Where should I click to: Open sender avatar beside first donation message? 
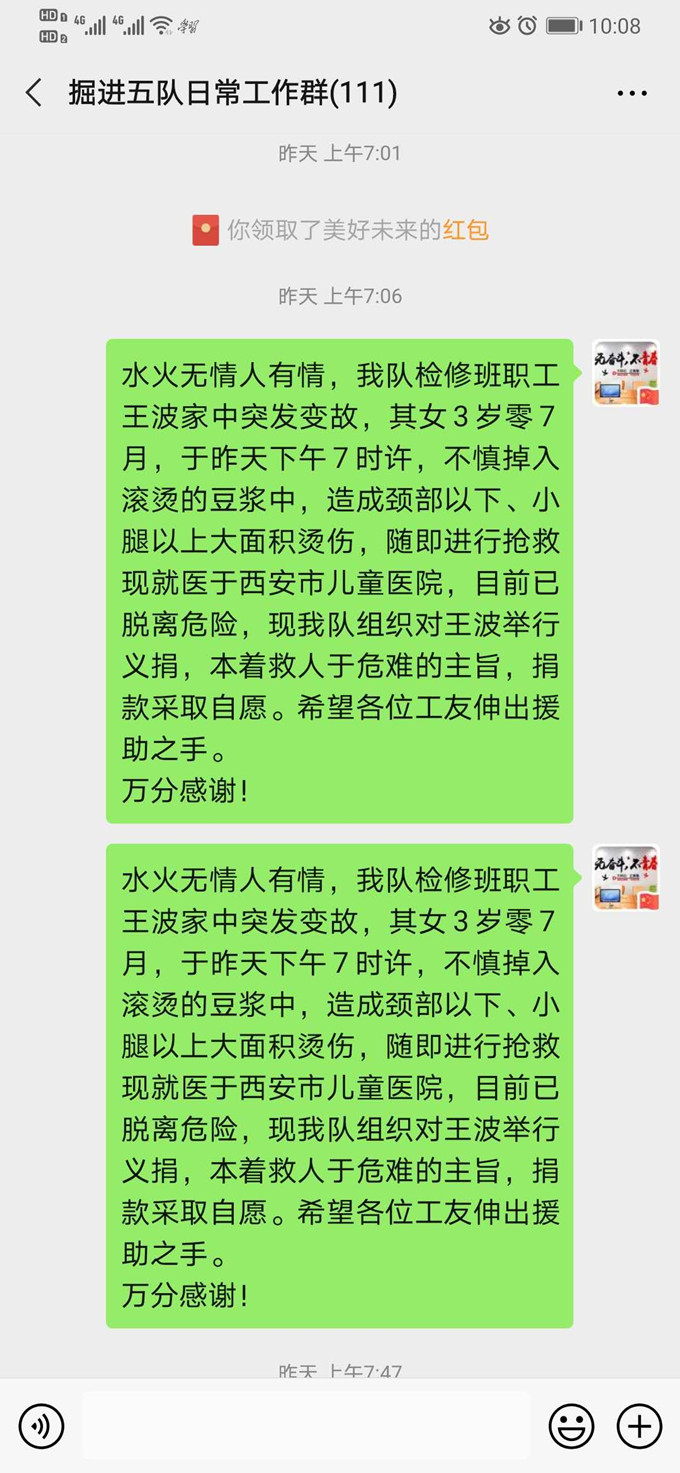pyautogui.click(x=626, y=373)
